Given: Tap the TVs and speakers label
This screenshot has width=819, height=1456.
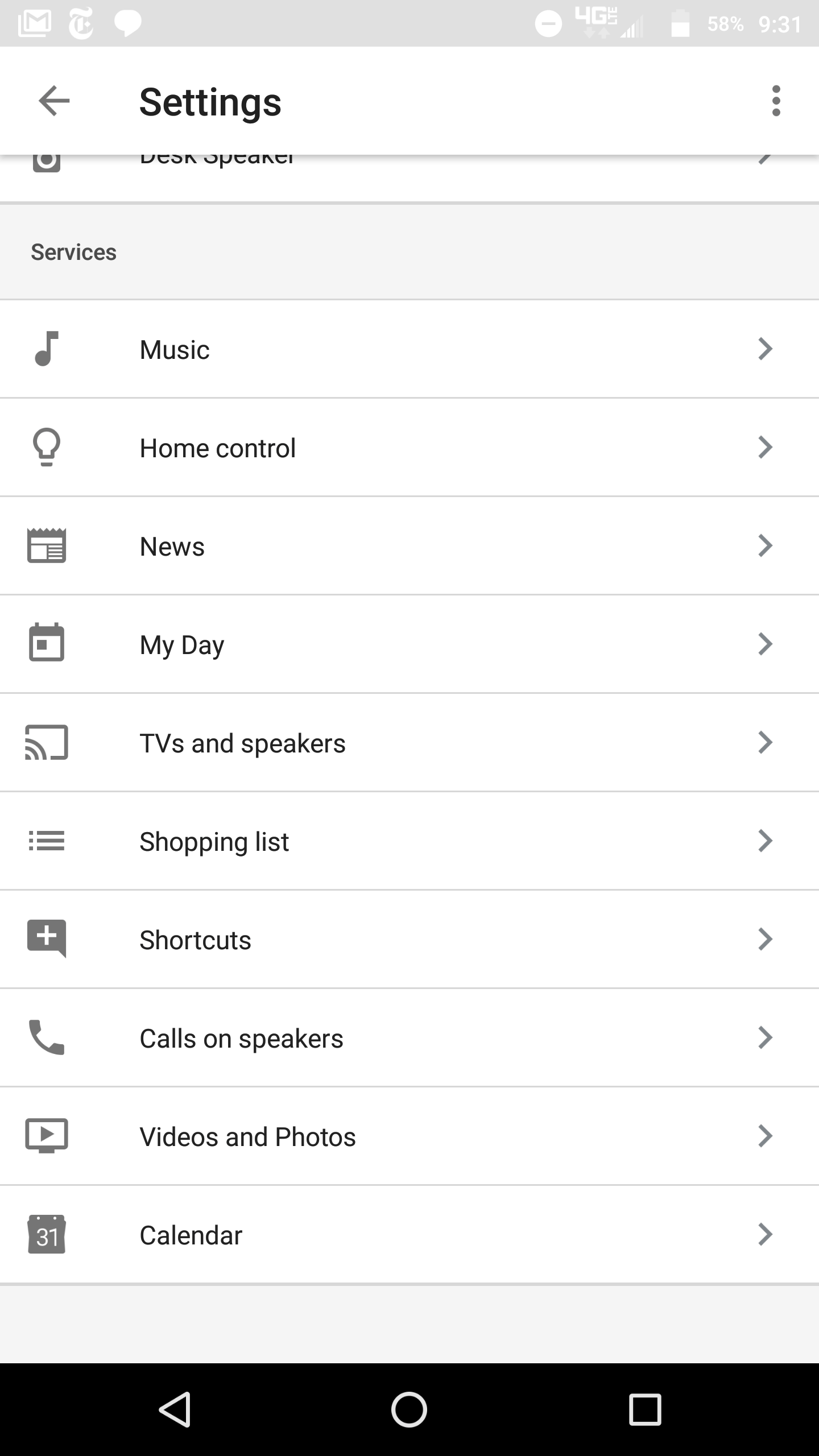Looking at the screenshot, I should (x=243, y=742).
